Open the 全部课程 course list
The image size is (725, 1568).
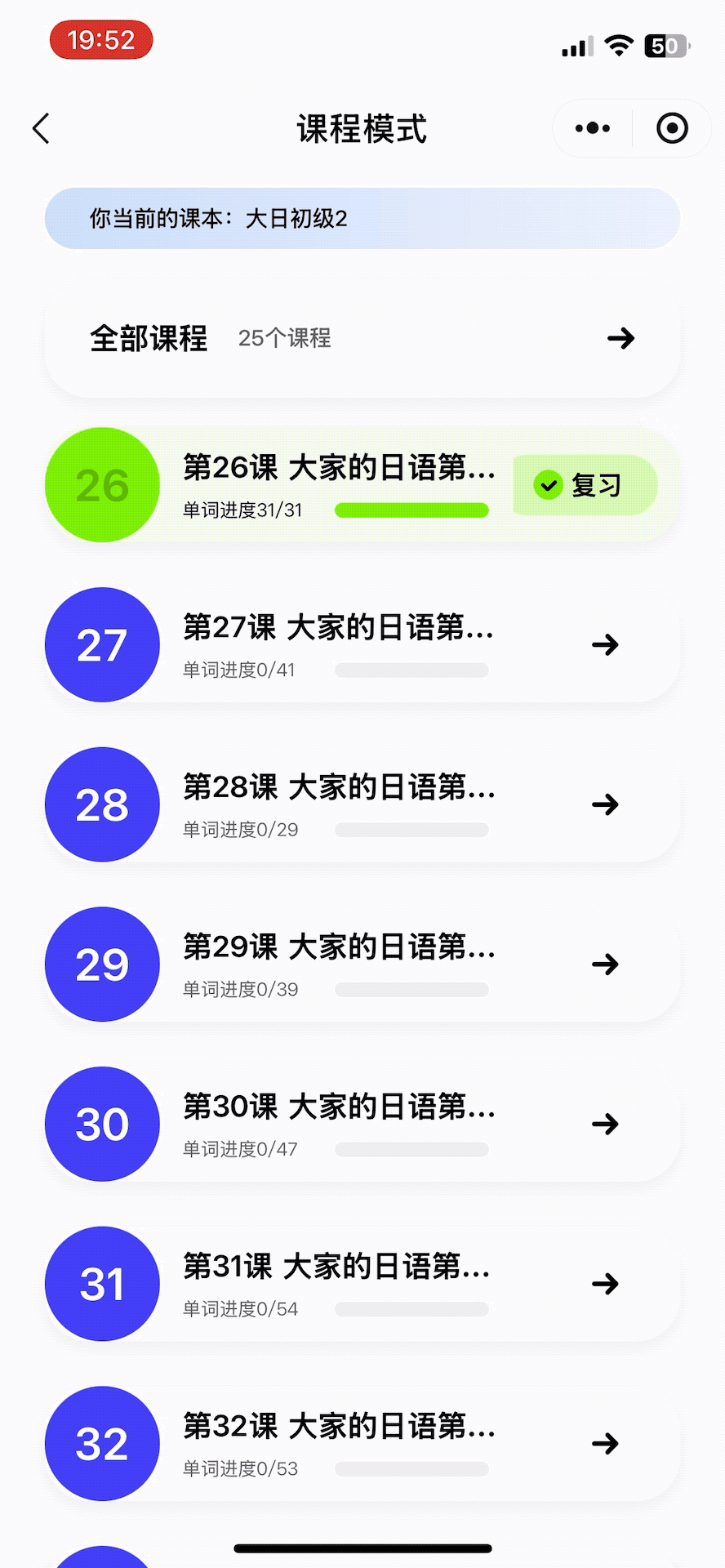tap(362, 338)
